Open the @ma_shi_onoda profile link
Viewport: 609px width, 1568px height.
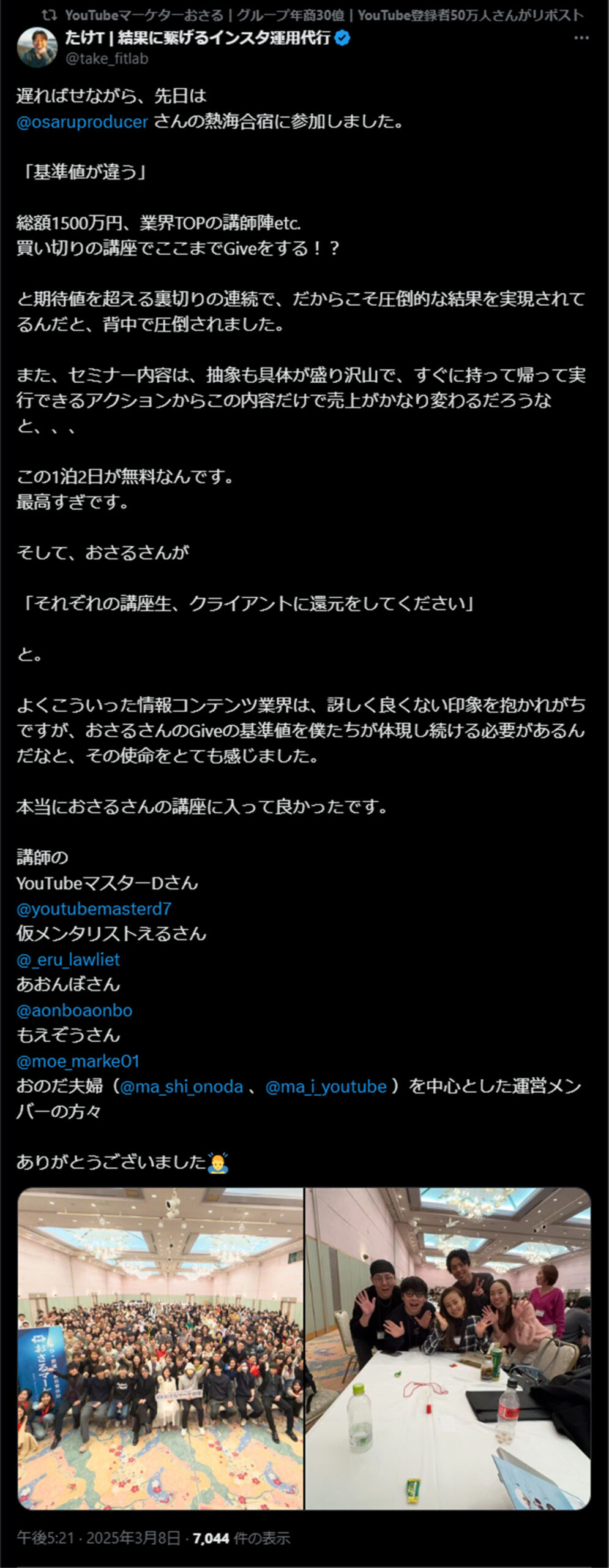tap(181, 1087)
